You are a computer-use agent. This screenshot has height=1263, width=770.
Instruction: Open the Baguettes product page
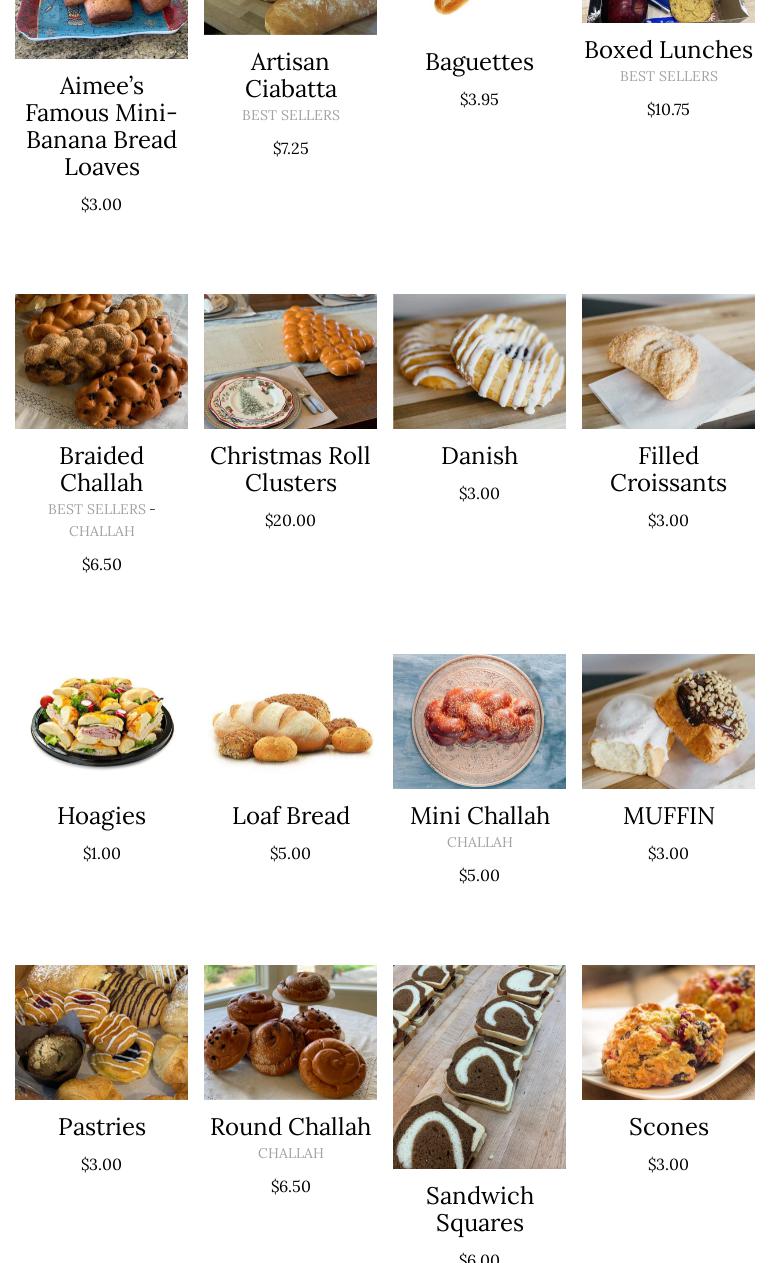479,61
